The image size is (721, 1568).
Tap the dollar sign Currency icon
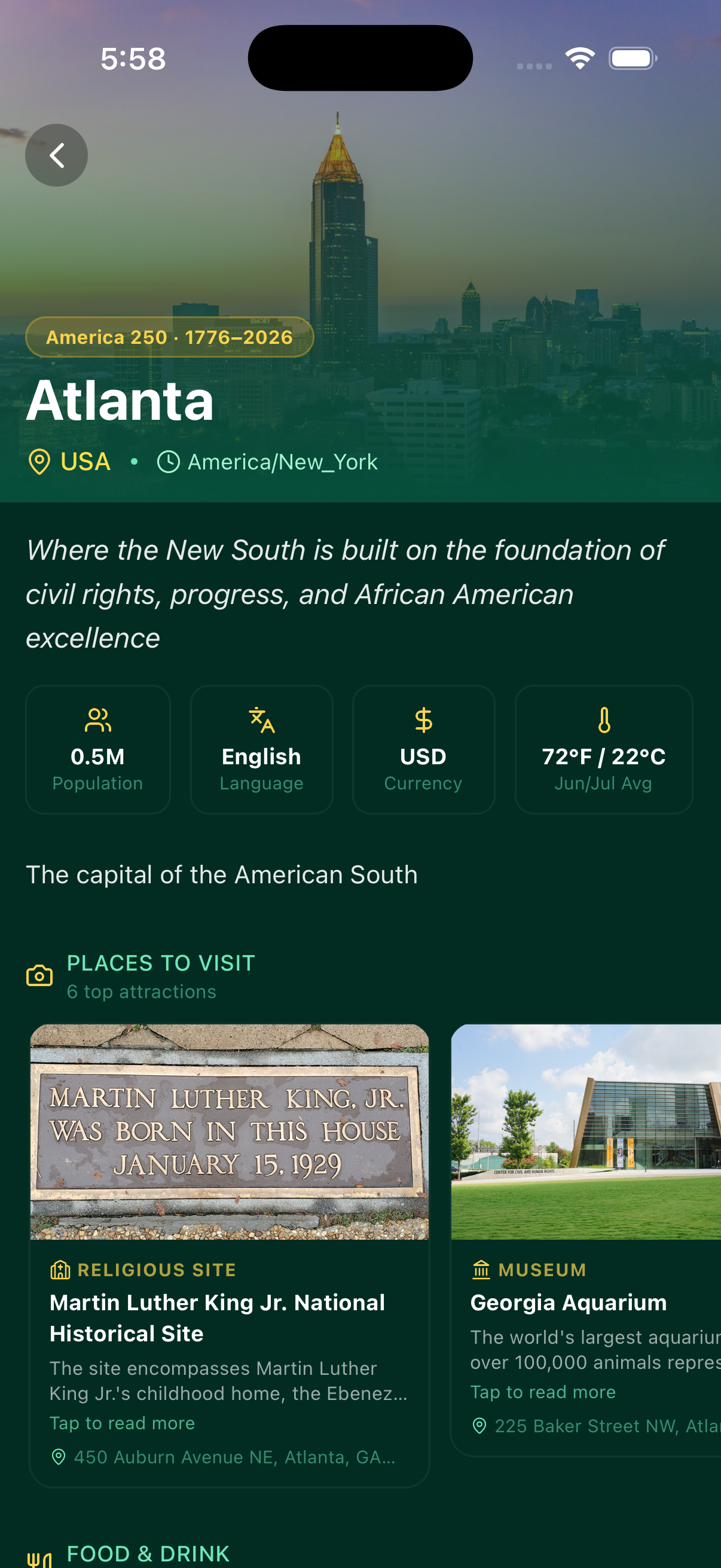tap(423, 722)
